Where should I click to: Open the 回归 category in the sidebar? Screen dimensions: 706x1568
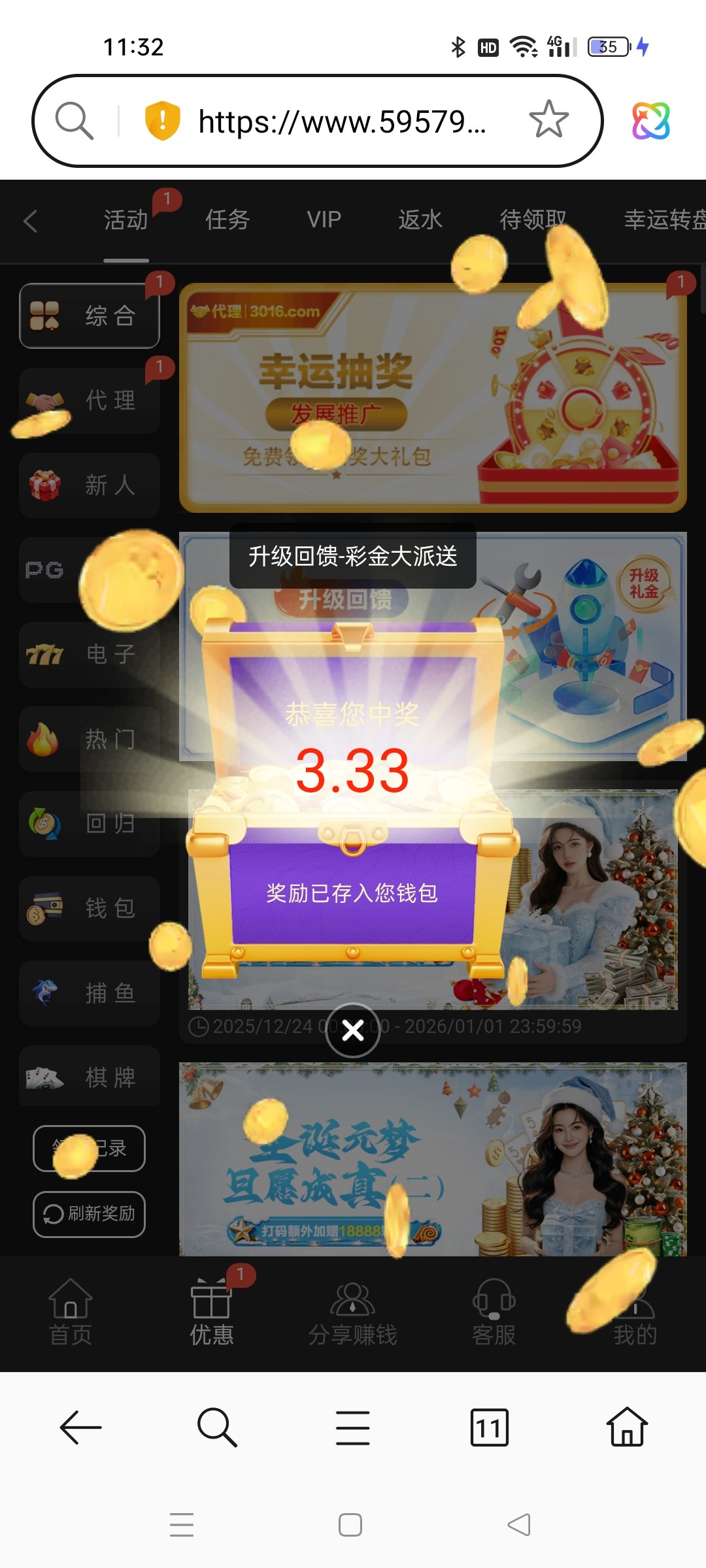pos(90,824)
